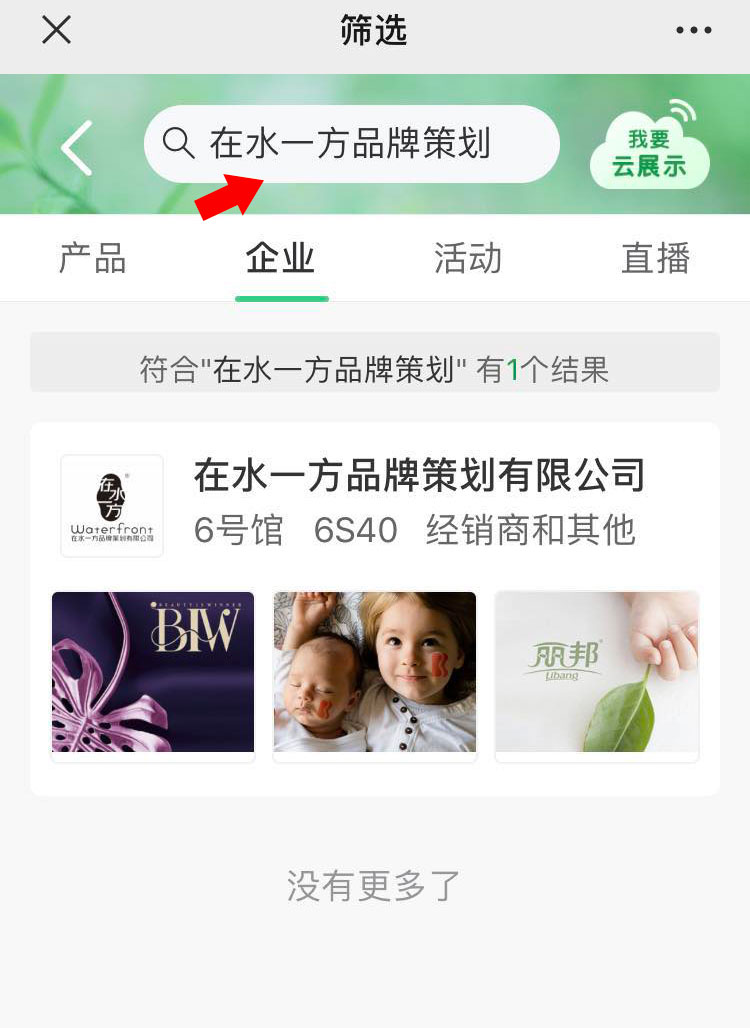Open 我要云展示
The image size is (750, 1028).
[649, 150]
